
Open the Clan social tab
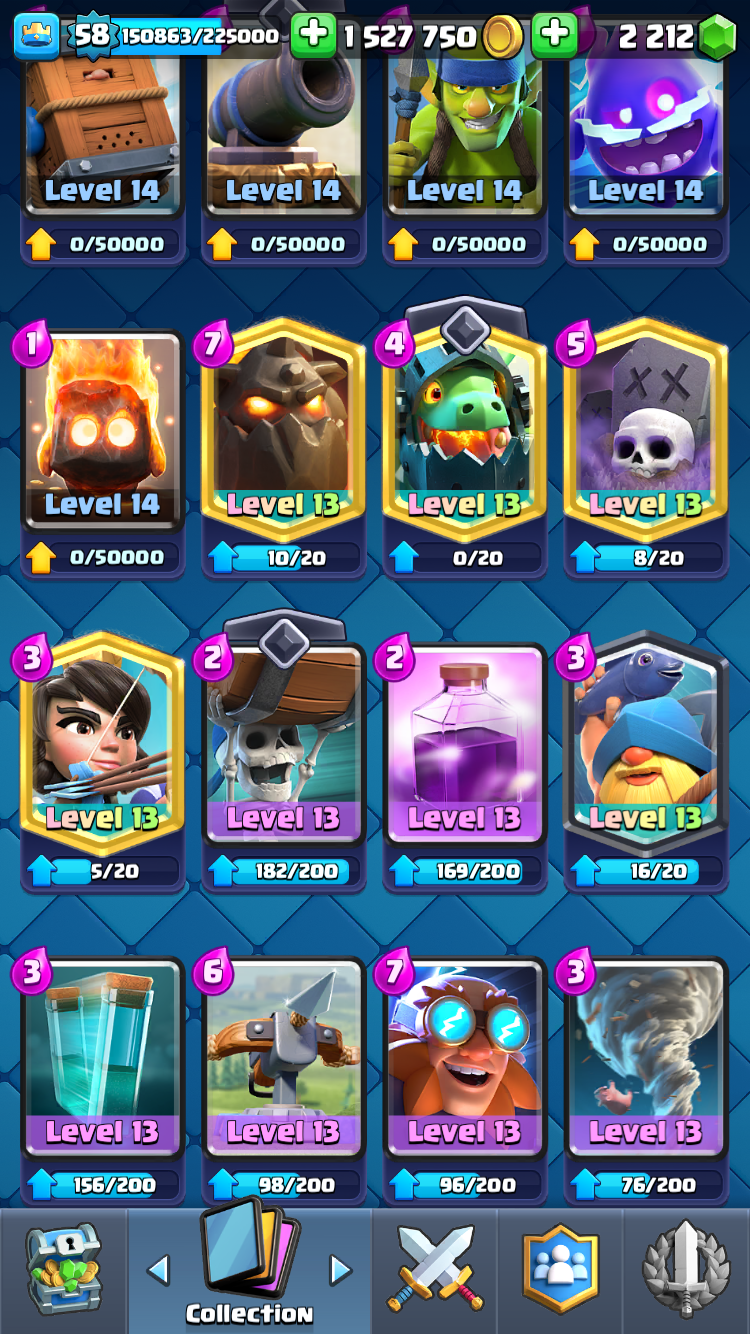(x=560, y=1270)
